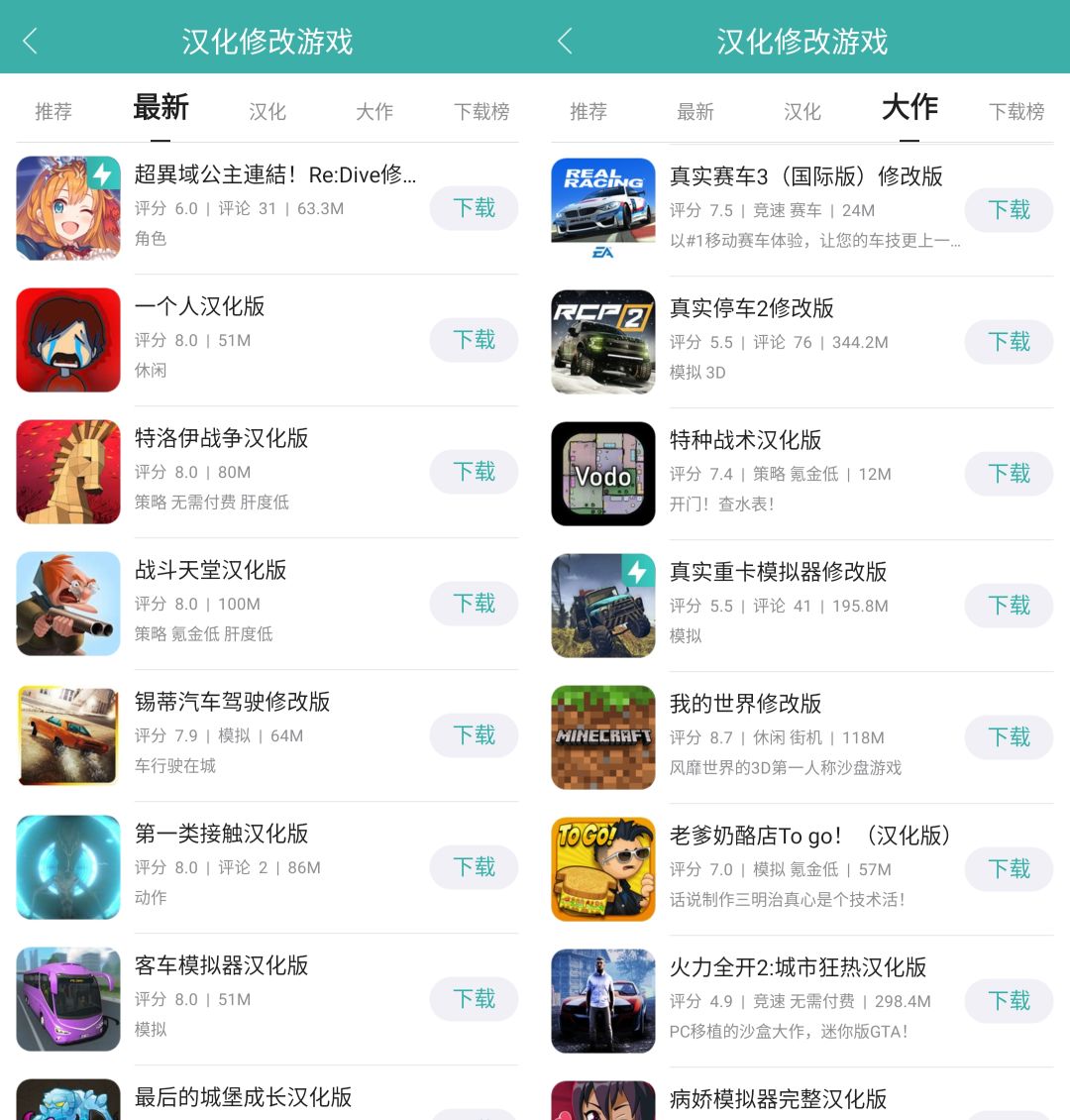Download 火力全开2:城市狂热汉化版
1070x1120 pixels.
[x=1009, y=1001]
